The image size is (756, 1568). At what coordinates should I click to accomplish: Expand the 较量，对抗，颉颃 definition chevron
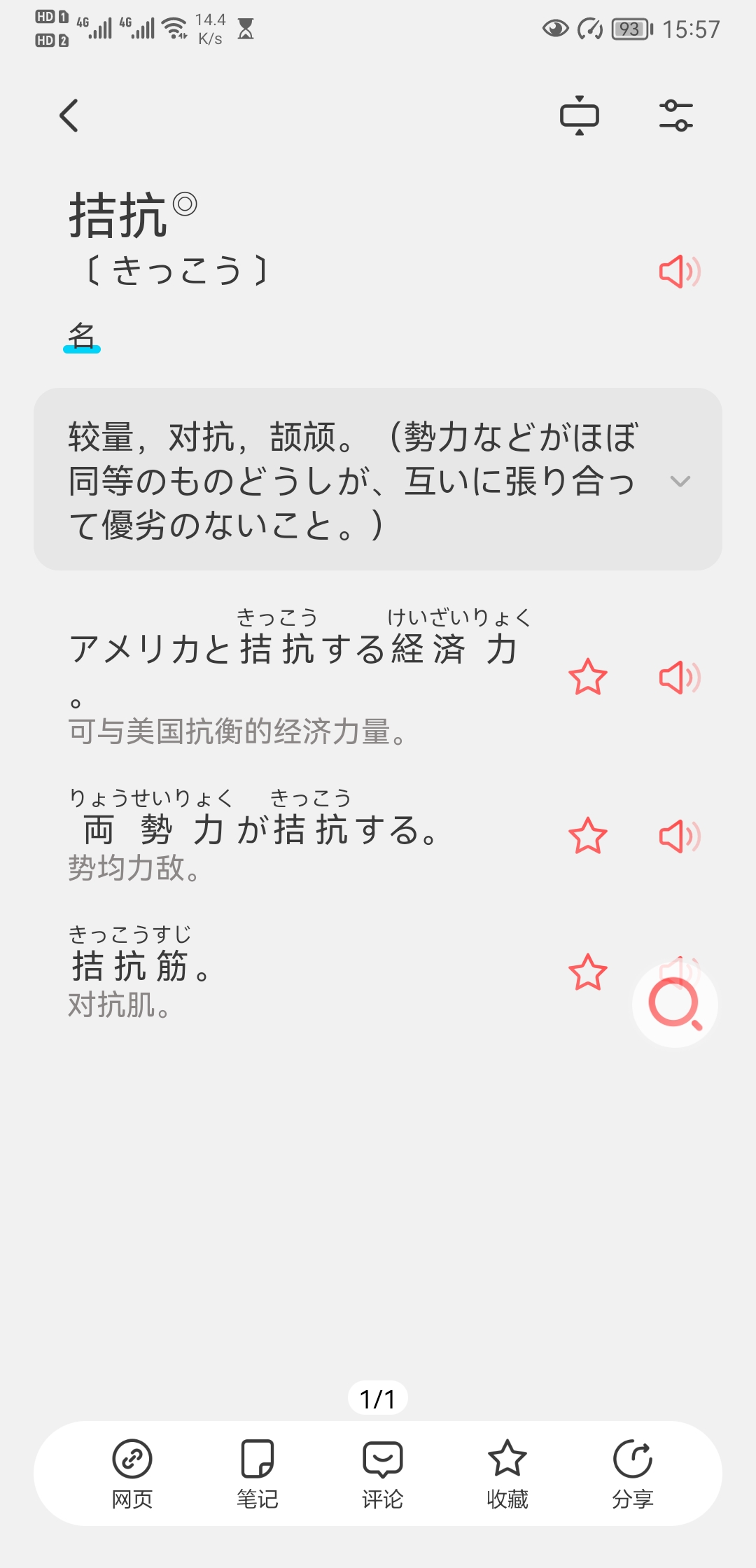point(680,481)
